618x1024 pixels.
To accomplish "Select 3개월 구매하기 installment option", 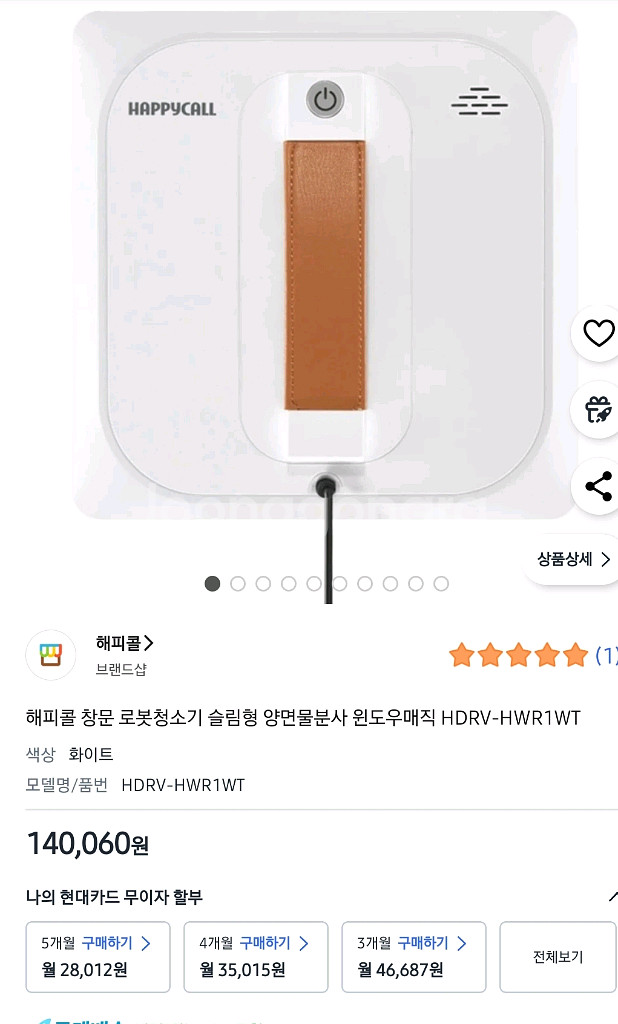I will 414,956.
